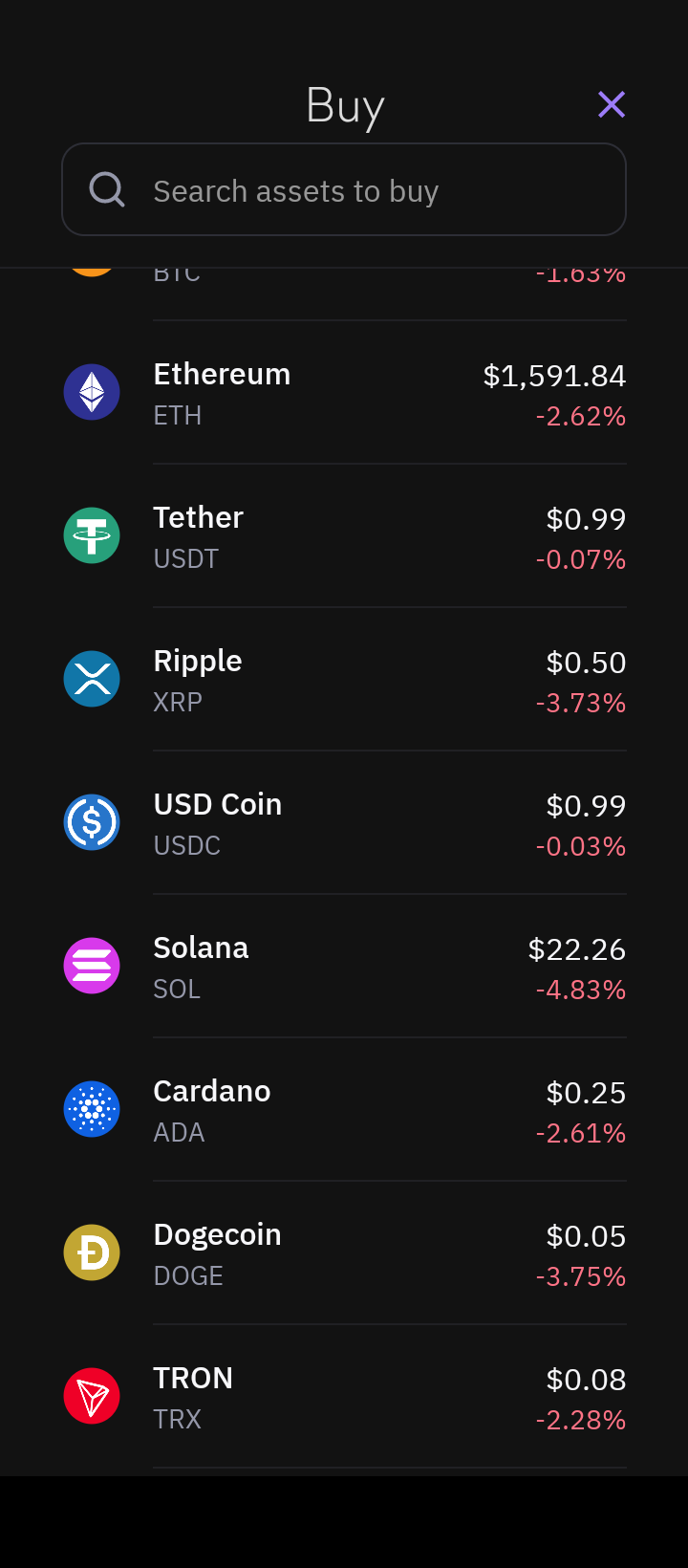Select TRON TRX to buy
Image resolution: width=688 pixels, height=1568 pixels.
coord(344,1397)
